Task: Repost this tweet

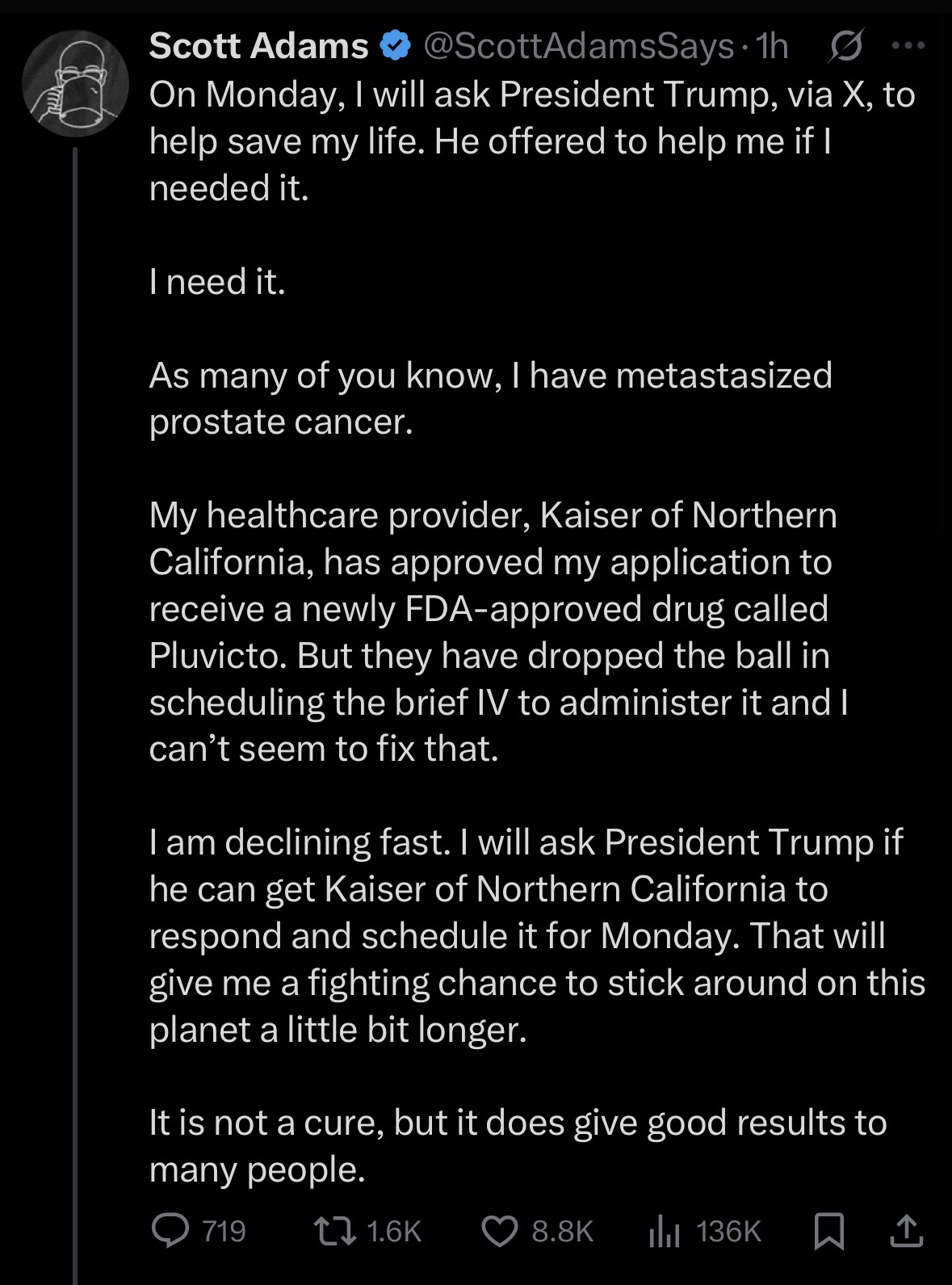Action: (334, 1230)
